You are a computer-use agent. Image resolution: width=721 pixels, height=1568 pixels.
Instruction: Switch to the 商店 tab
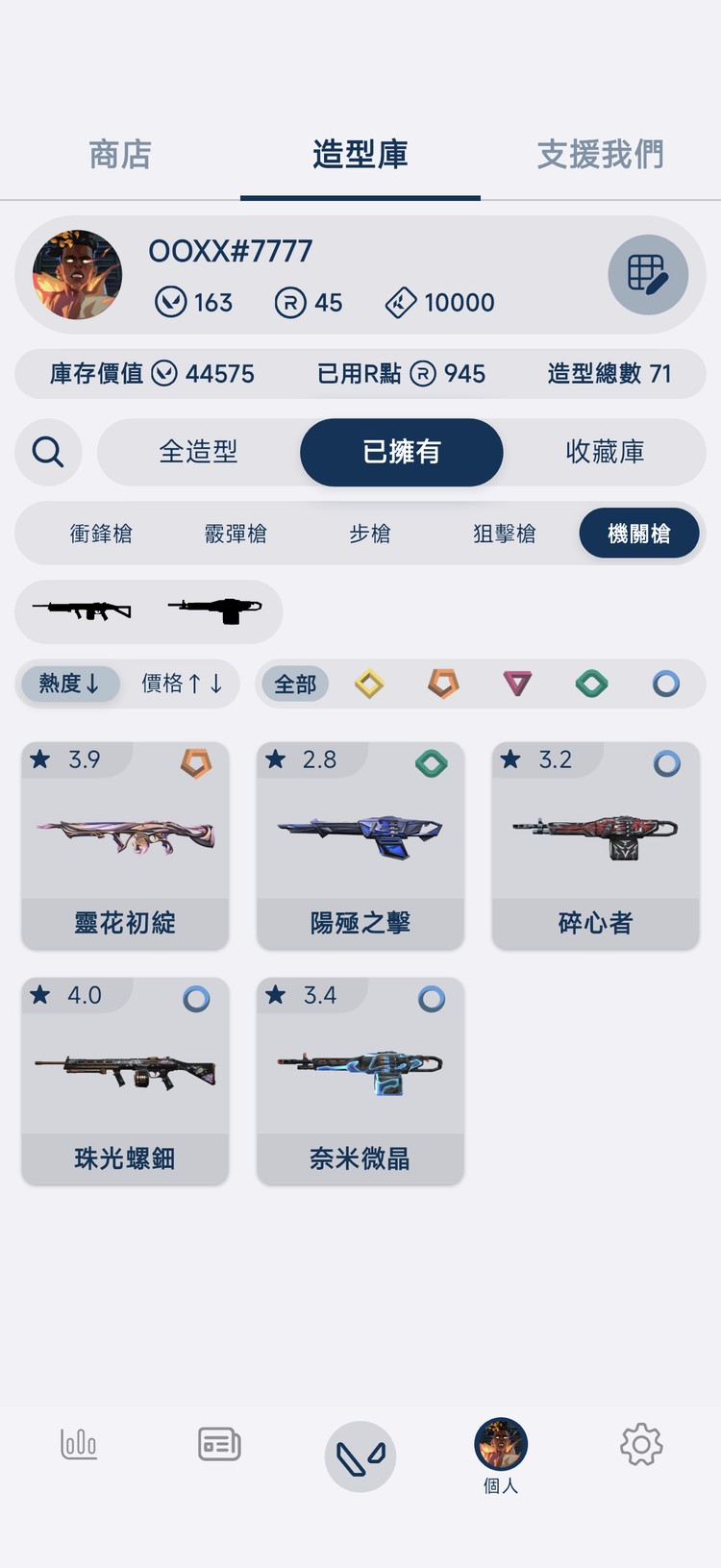pos(118,155)
